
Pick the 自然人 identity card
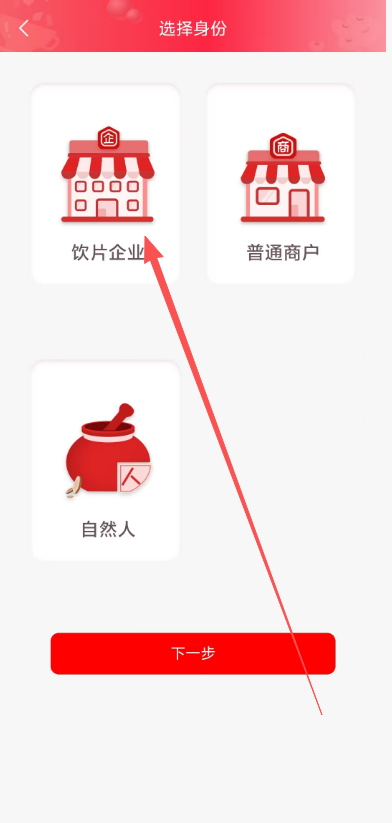(x=105, y=460)
